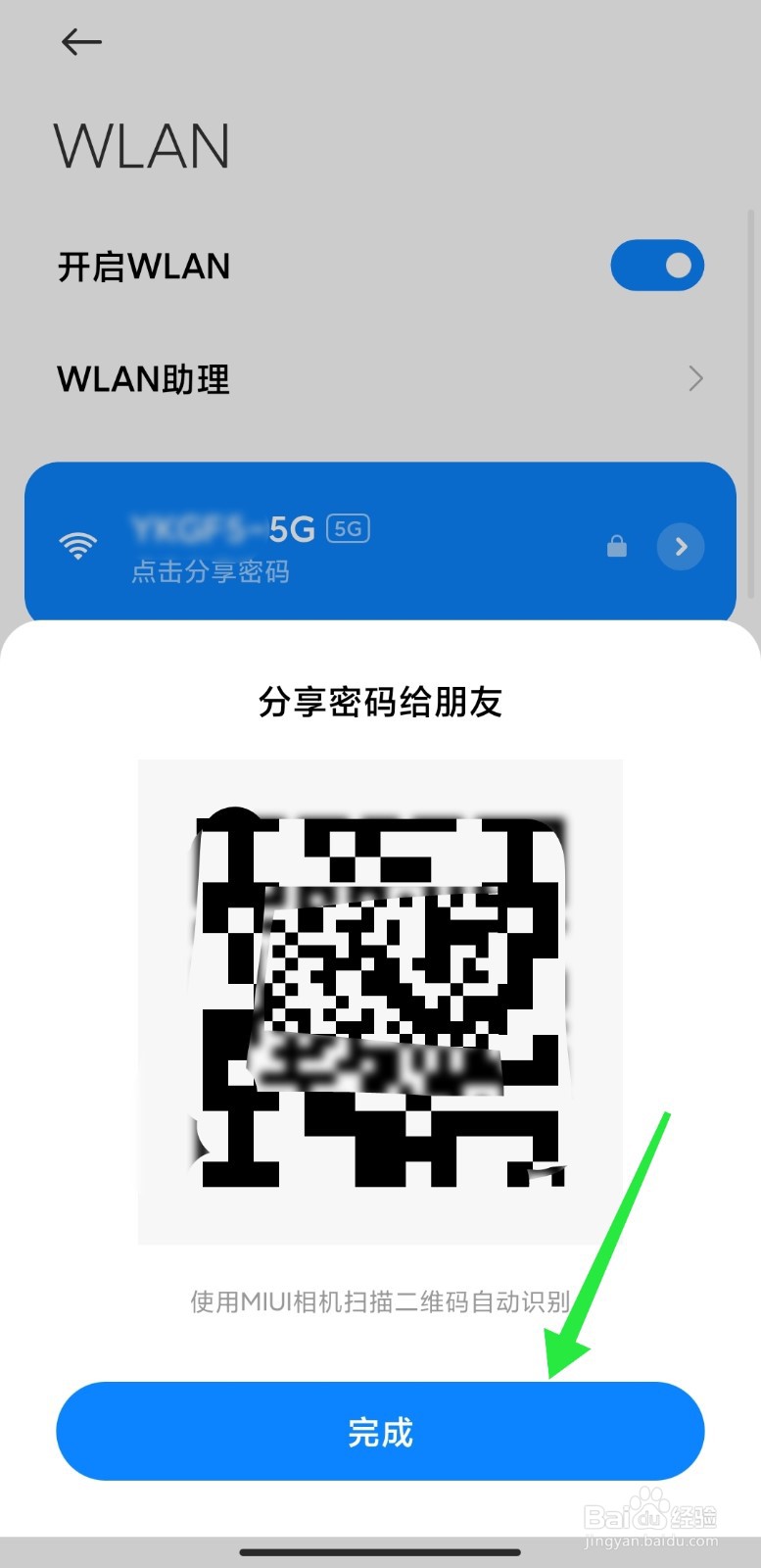The width and height of the screenshot is (761, 1568).
Task: Tap the QR code to view it
Action: 380,1000
